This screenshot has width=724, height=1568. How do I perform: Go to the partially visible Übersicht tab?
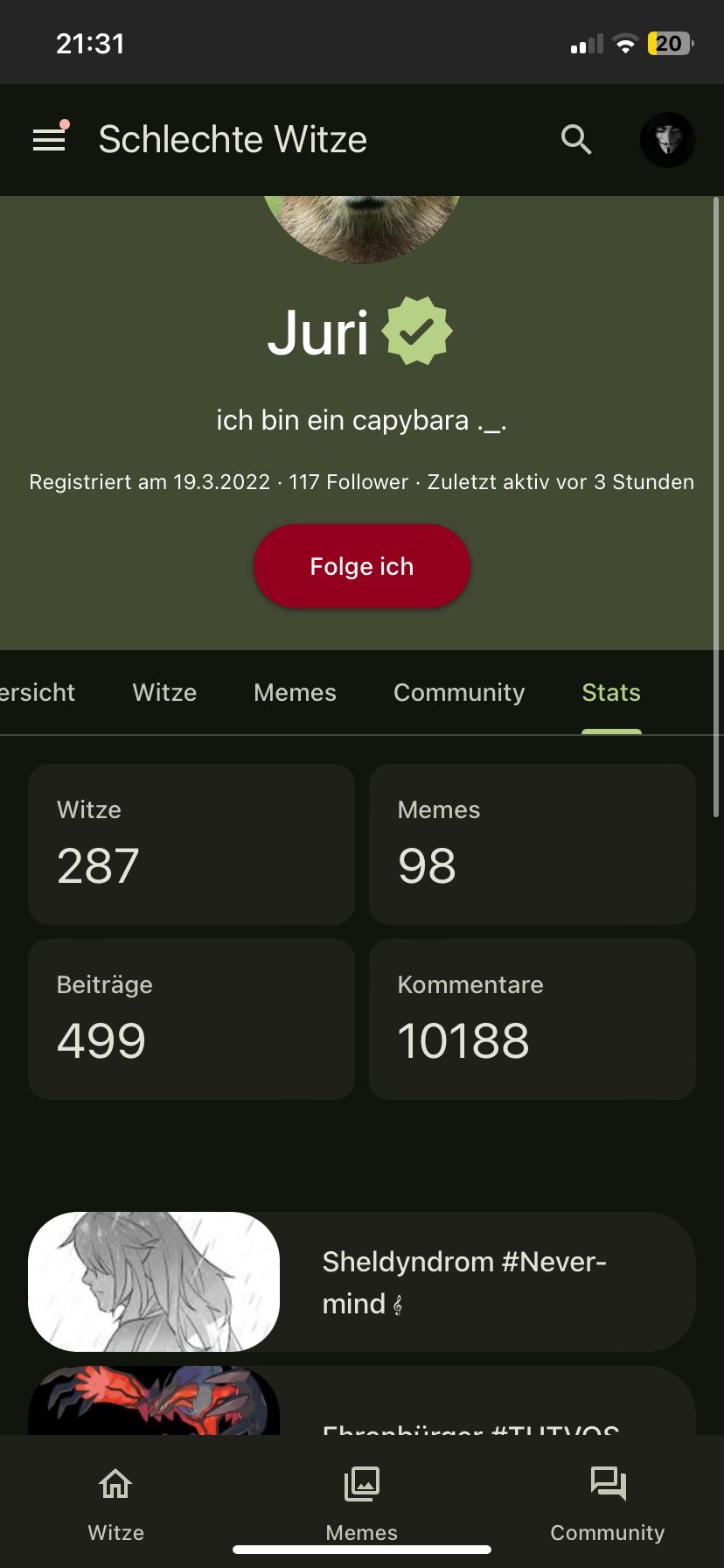[x=37, y=693]
